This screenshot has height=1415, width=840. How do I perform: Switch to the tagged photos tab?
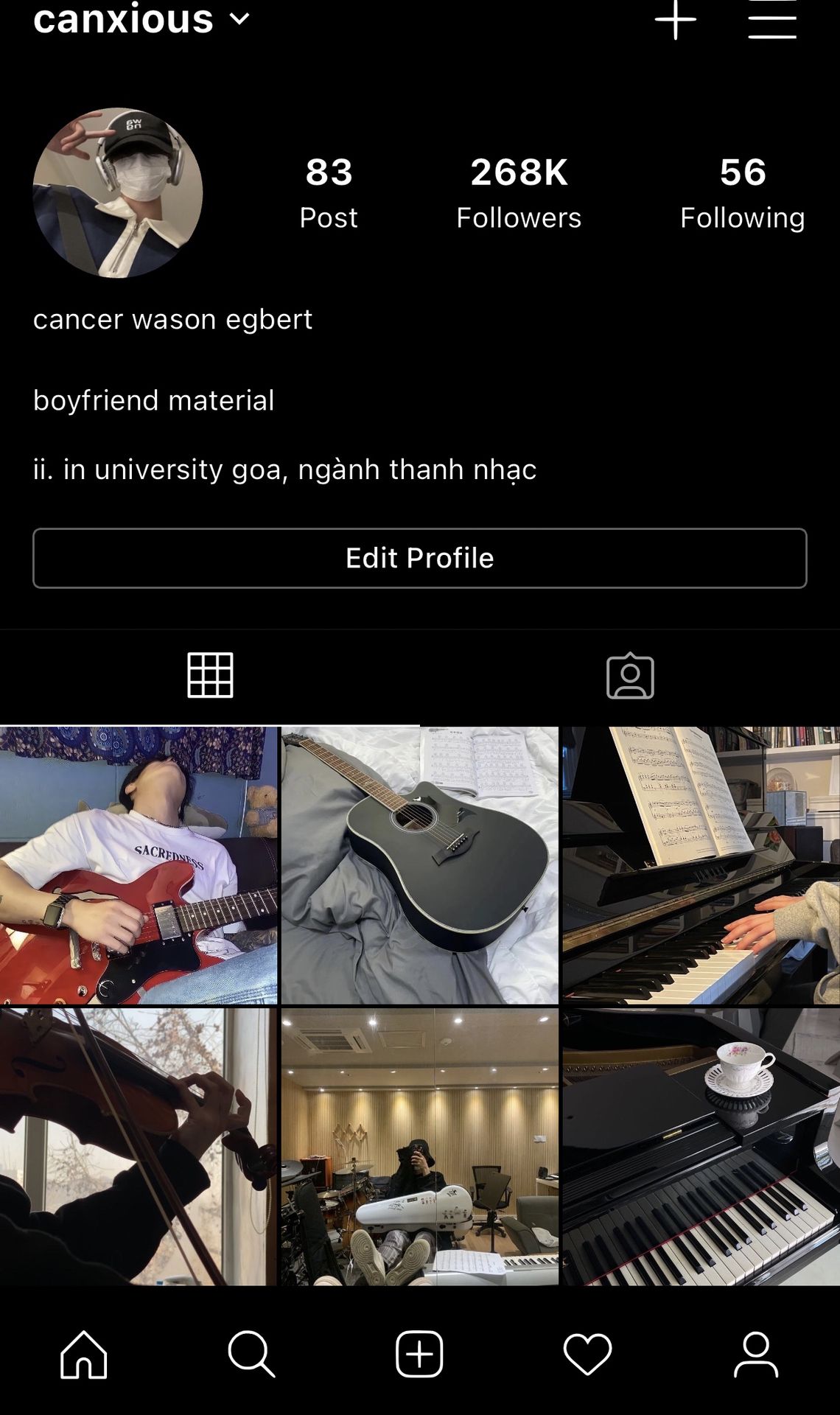[630, 675]
